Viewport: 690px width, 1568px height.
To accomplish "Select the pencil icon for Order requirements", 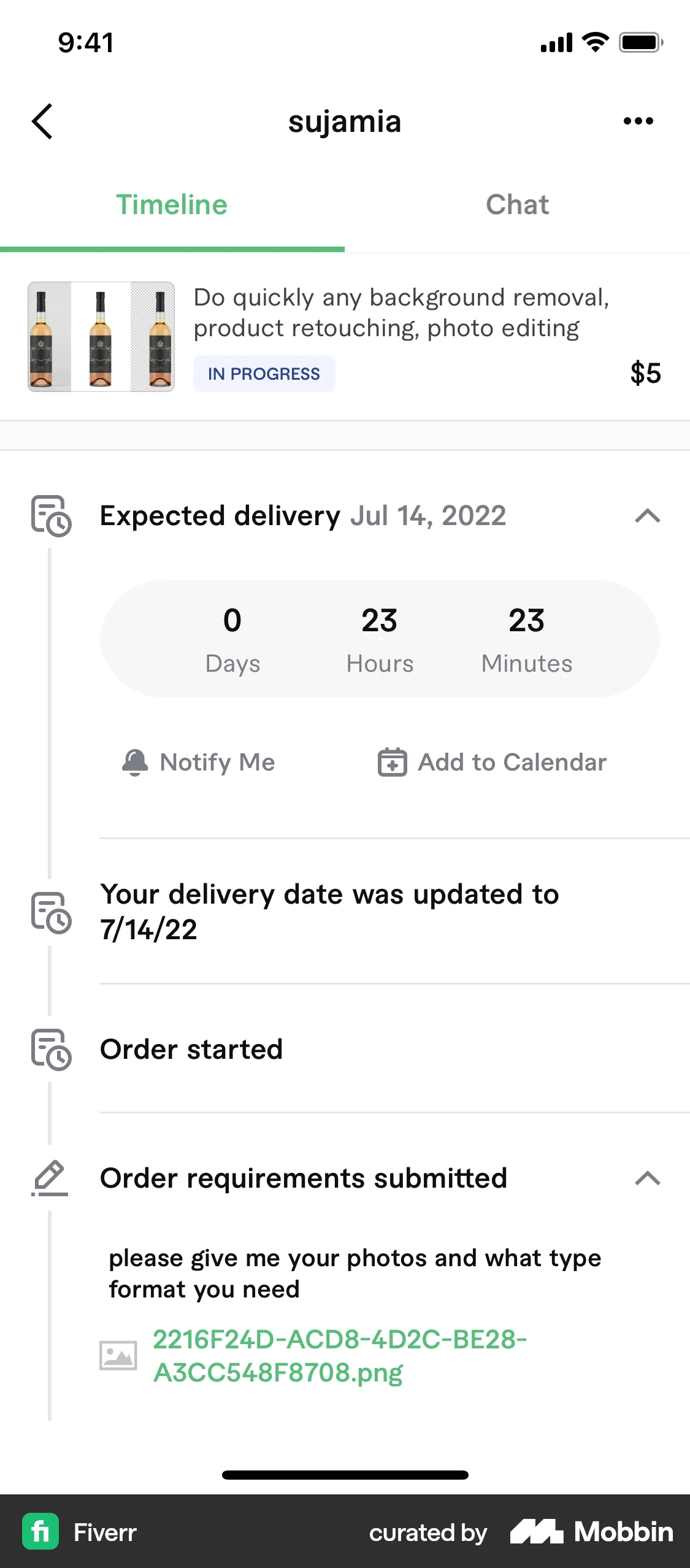I will coord(50,1176).
